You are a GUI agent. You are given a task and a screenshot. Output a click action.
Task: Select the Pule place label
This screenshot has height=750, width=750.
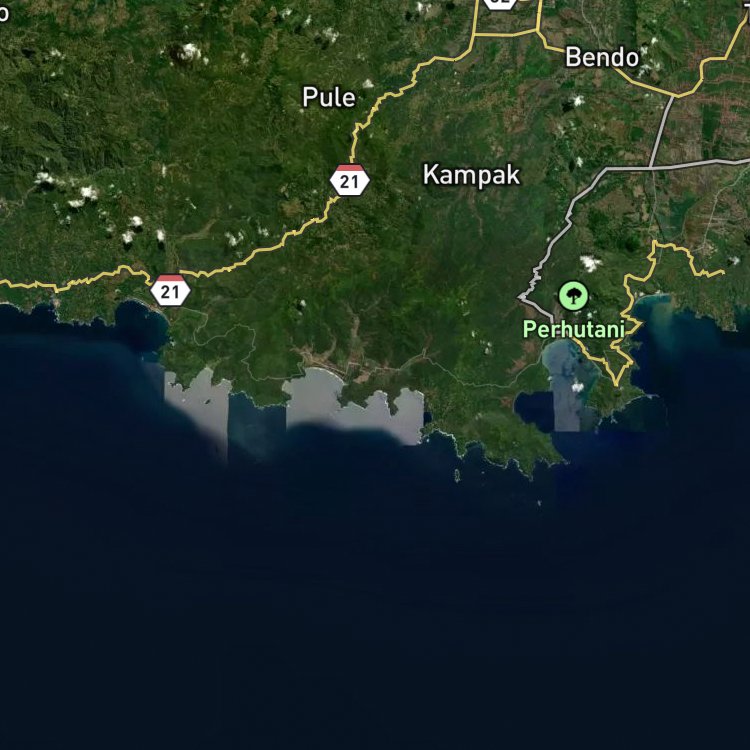tap(329, 97)
